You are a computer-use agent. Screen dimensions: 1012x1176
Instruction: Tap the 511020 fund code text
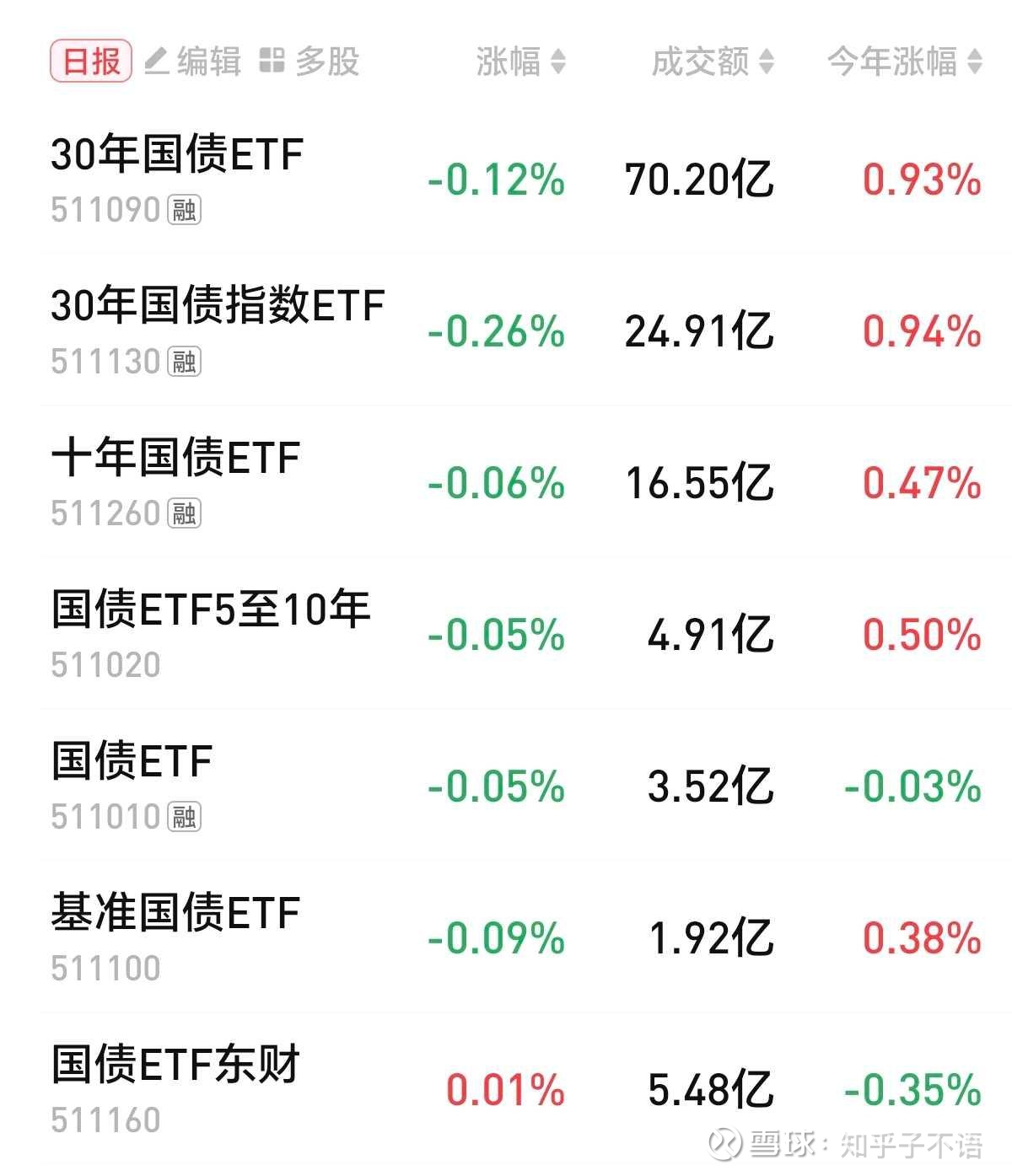click(x=104, y=663)
